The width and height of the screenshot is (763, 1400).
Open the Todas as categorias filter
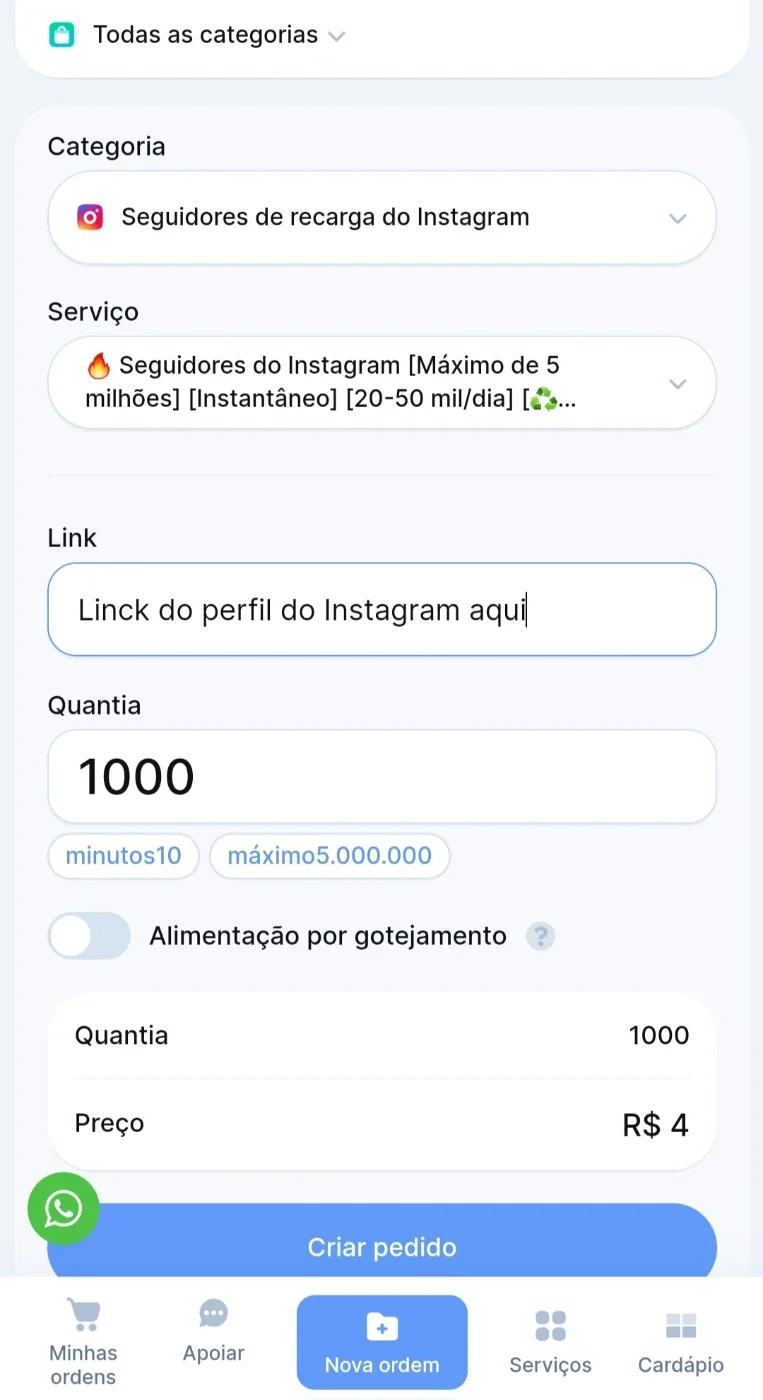(197, 35)
